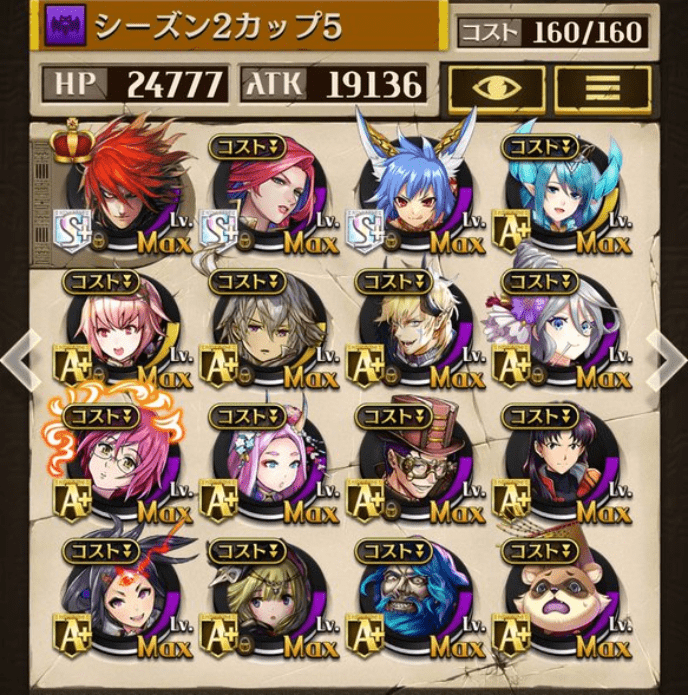Open the list menu button
688x695 pixels.
602,87
